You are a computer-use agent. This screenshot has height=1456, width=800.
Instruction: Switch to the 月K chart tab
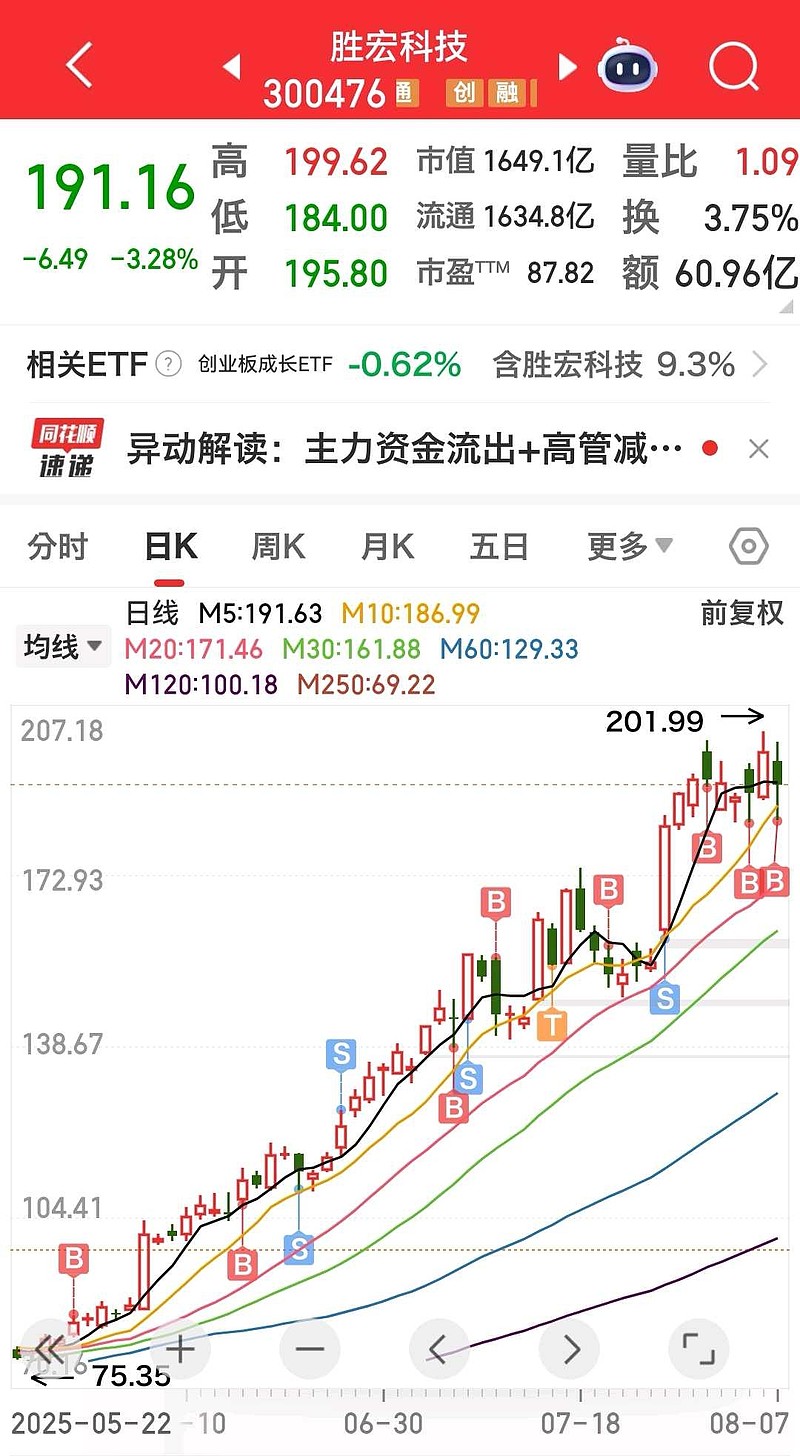pos(387,547)
